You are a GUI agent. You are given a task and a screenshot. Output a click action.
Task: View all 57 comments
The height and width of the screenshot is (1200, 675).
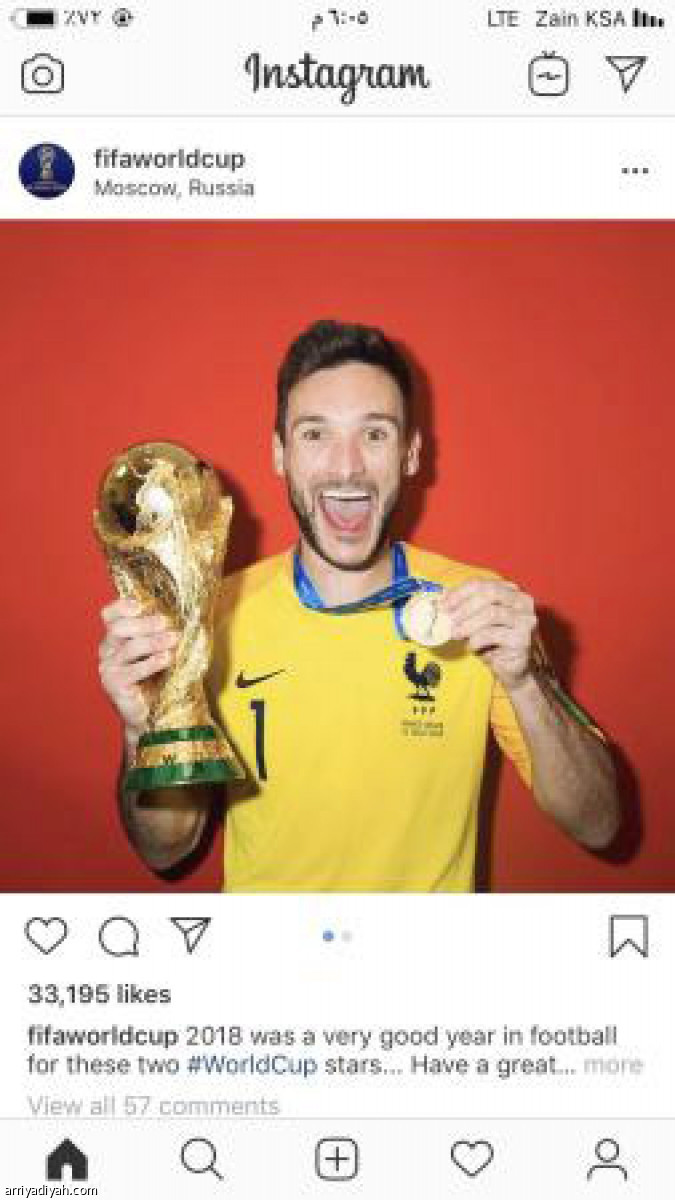[x=153, y=1105]
